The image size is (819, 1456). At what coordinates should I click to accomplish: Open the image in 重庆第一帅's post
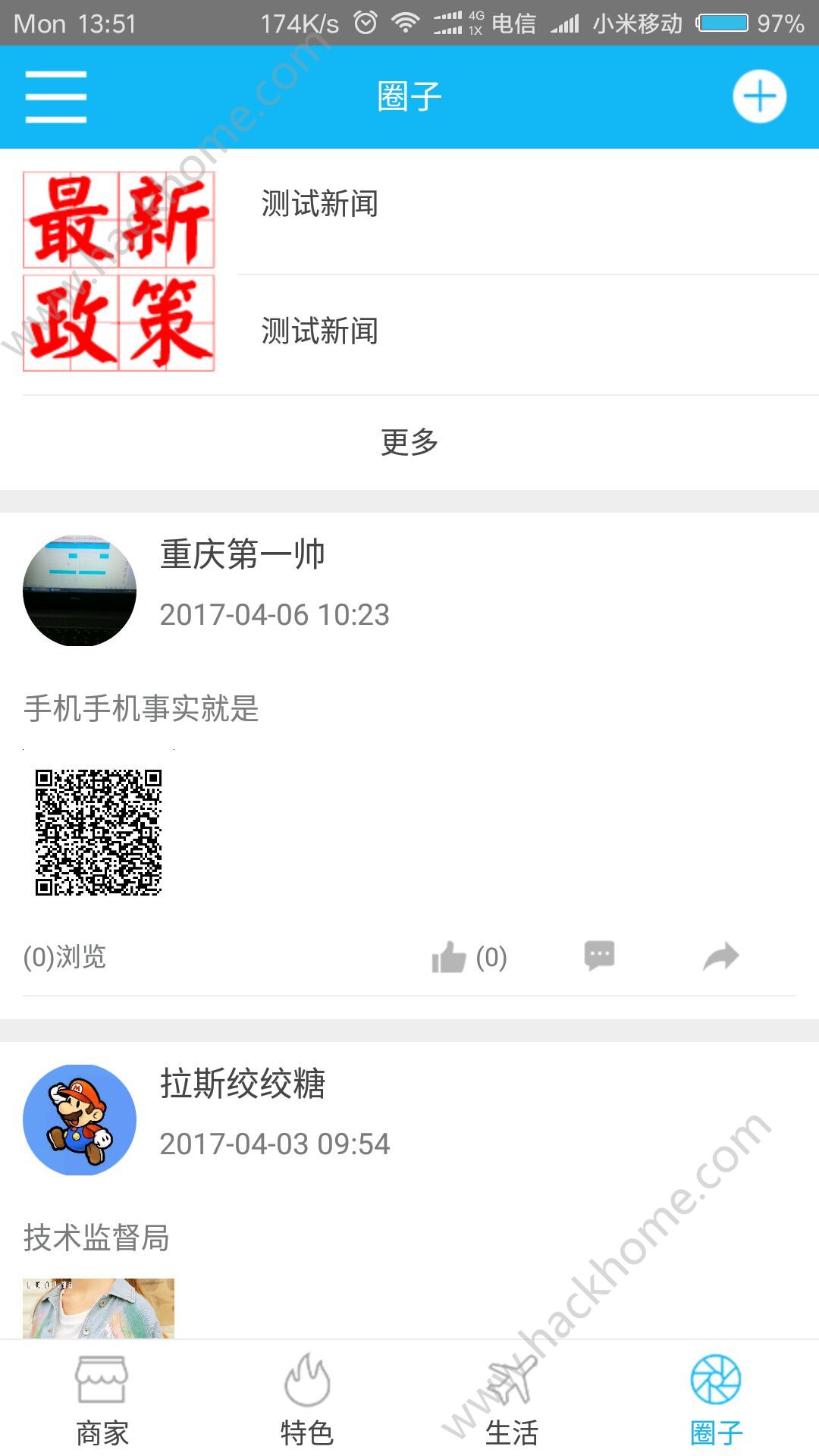tap(99, 832)
